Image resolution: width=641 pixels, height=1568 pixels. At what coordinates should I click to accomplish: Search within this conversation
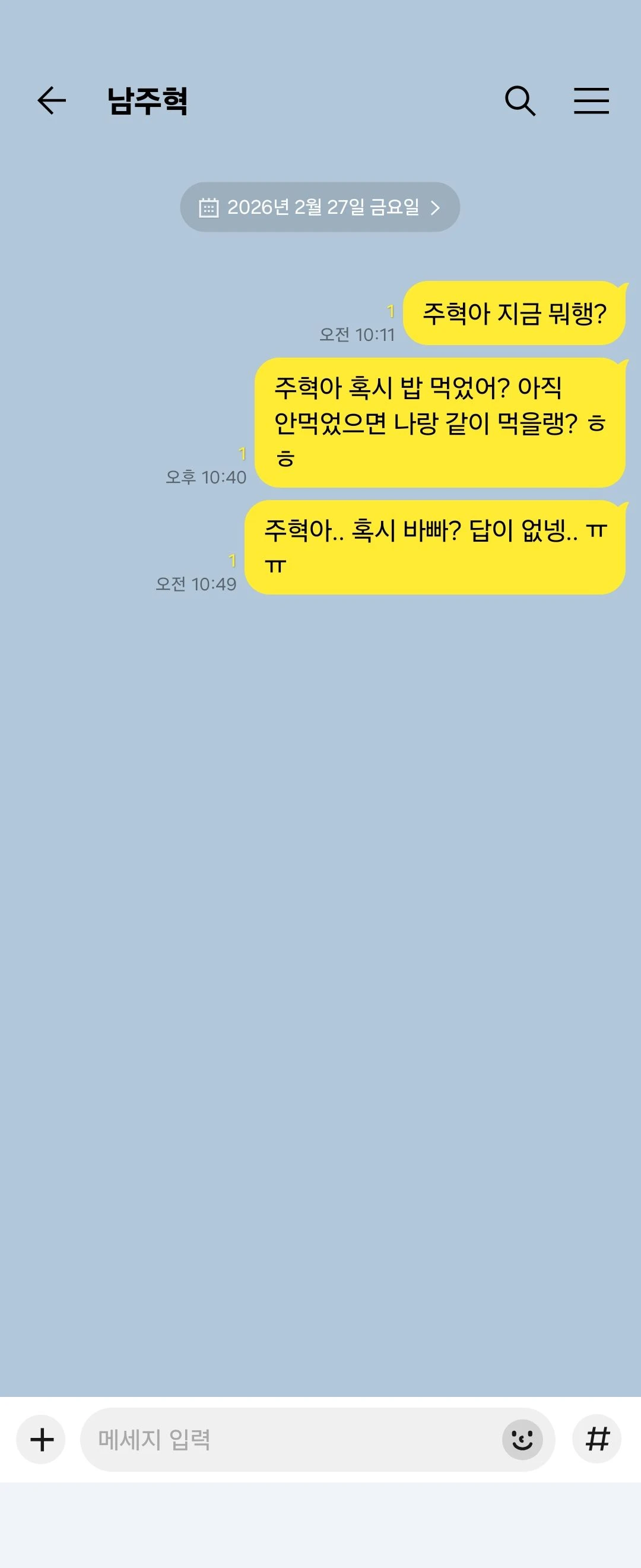[520, 100]
